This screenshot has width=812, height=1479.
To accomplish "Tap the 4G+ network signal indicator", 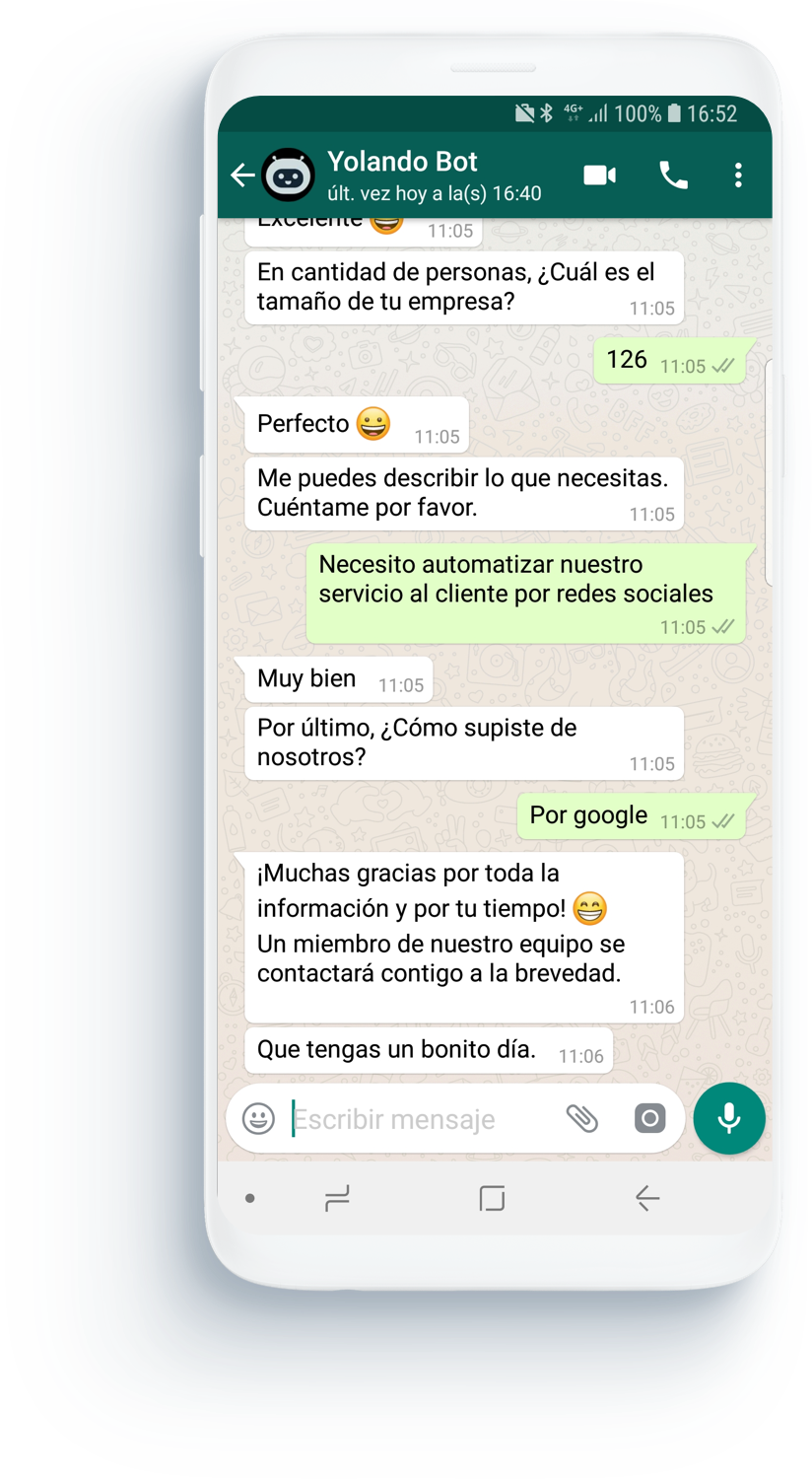I will tap(575, 113).
